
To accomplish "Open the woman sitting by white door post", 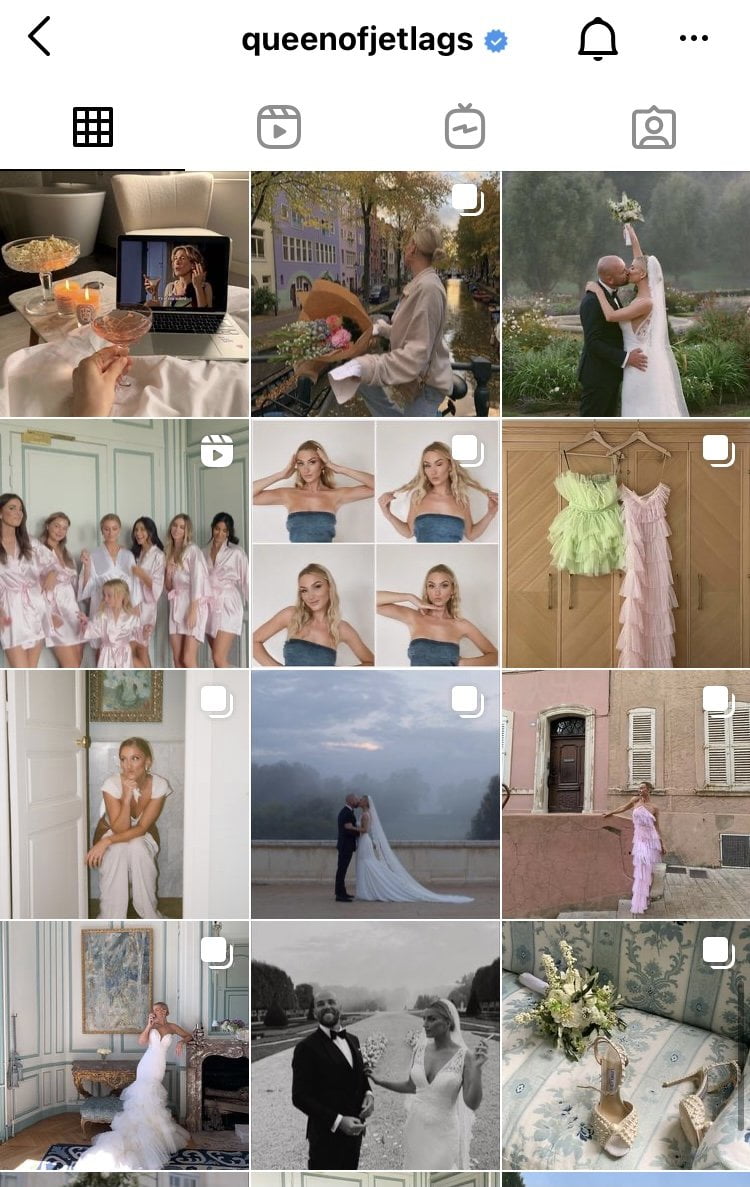I will coord(124,794).
